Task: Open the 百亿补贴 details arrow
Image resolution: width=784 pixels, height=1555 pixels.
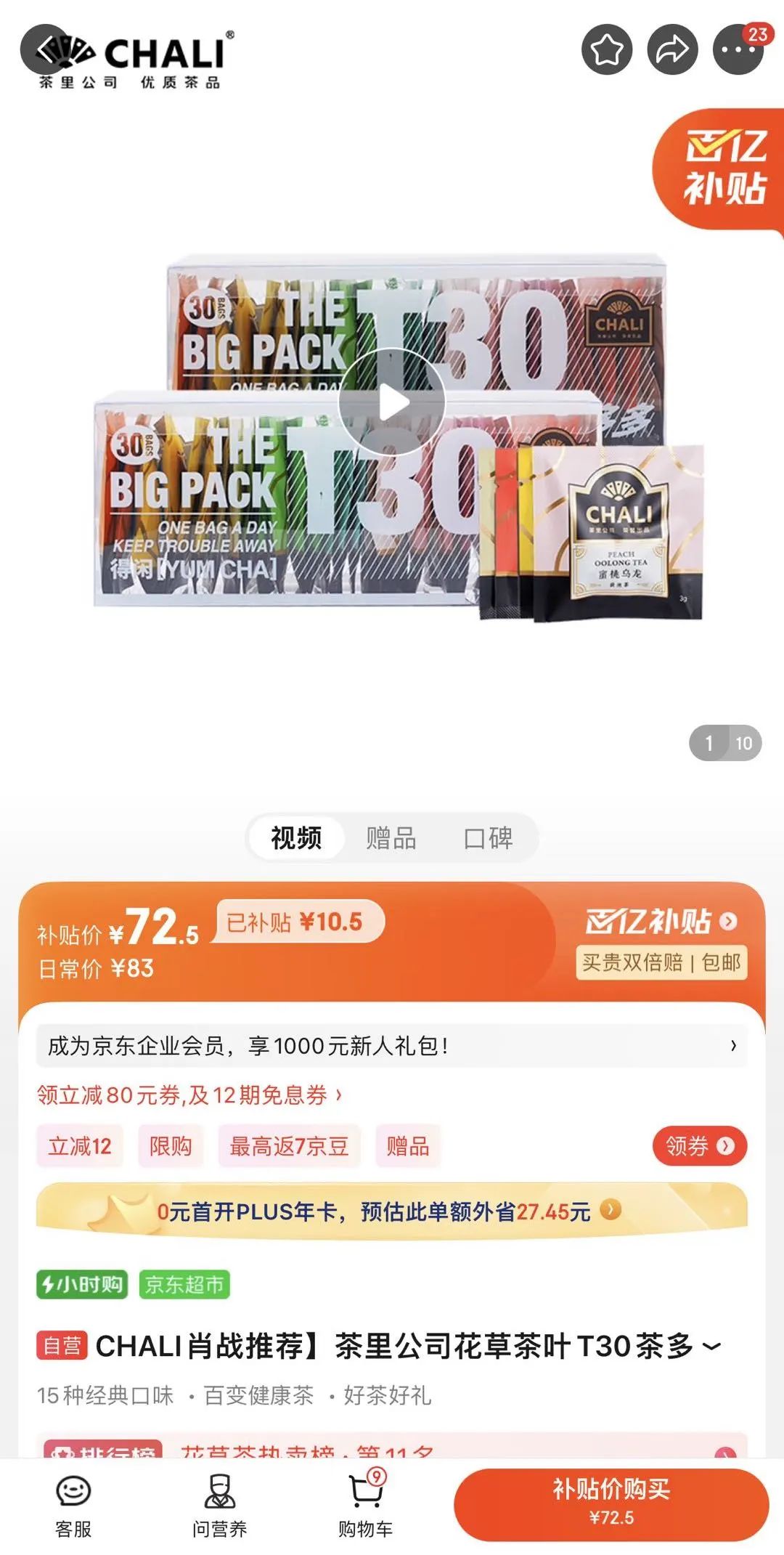Action: tap(728, 921)
